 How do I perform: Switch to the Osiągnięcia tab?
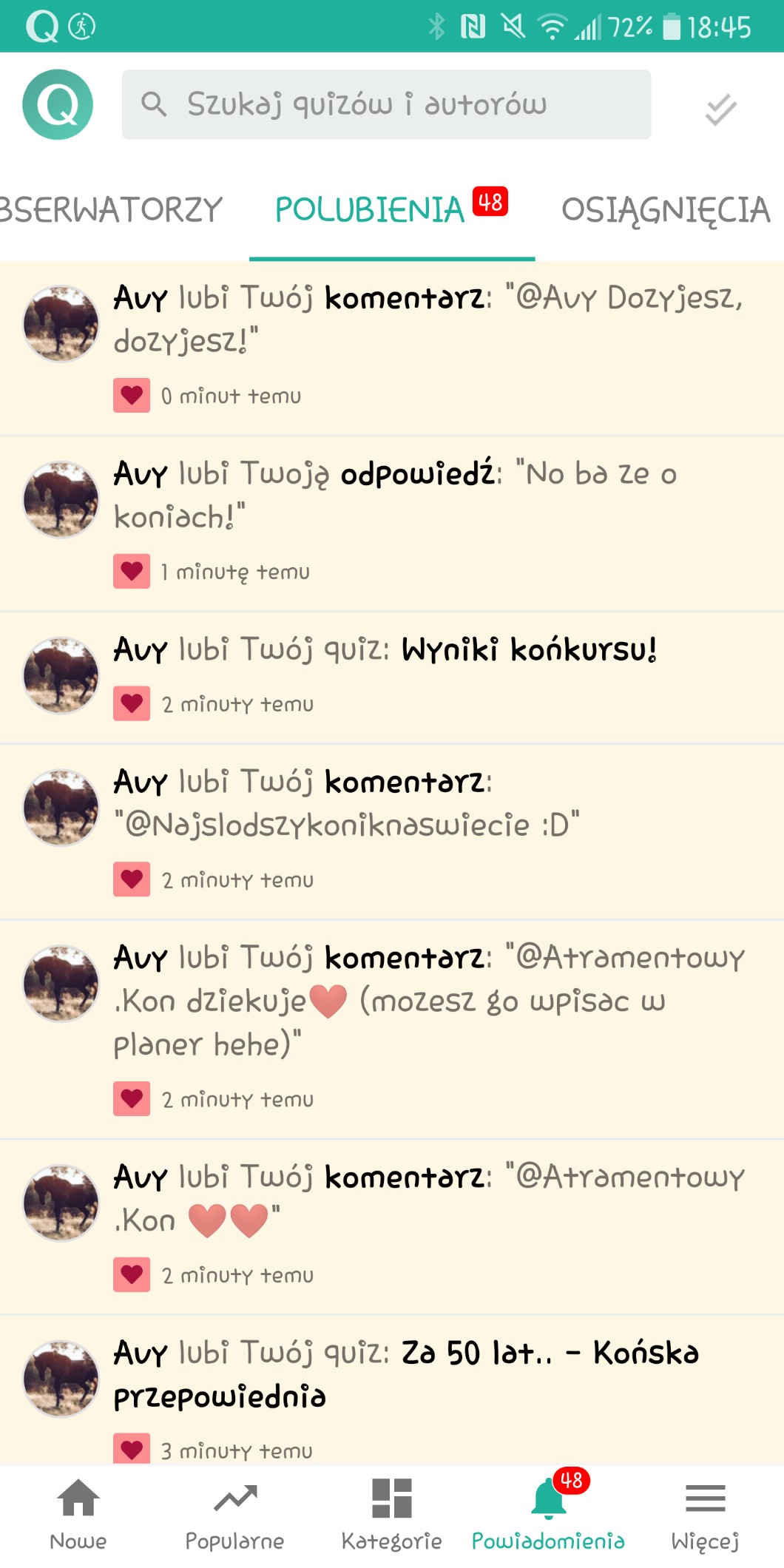[x=666, y=210]
